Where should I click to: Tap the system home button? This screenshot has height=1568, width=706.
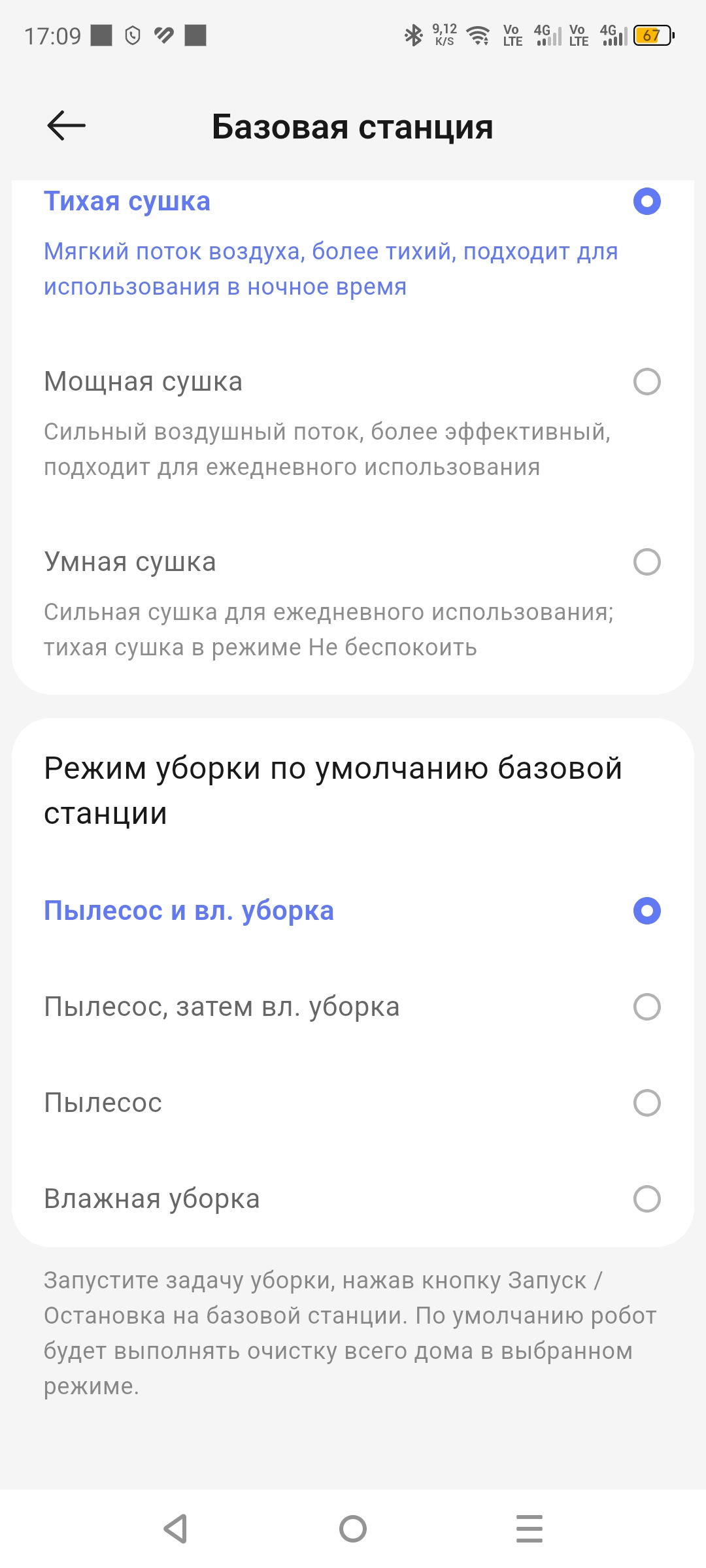(x=353, y=1529)
